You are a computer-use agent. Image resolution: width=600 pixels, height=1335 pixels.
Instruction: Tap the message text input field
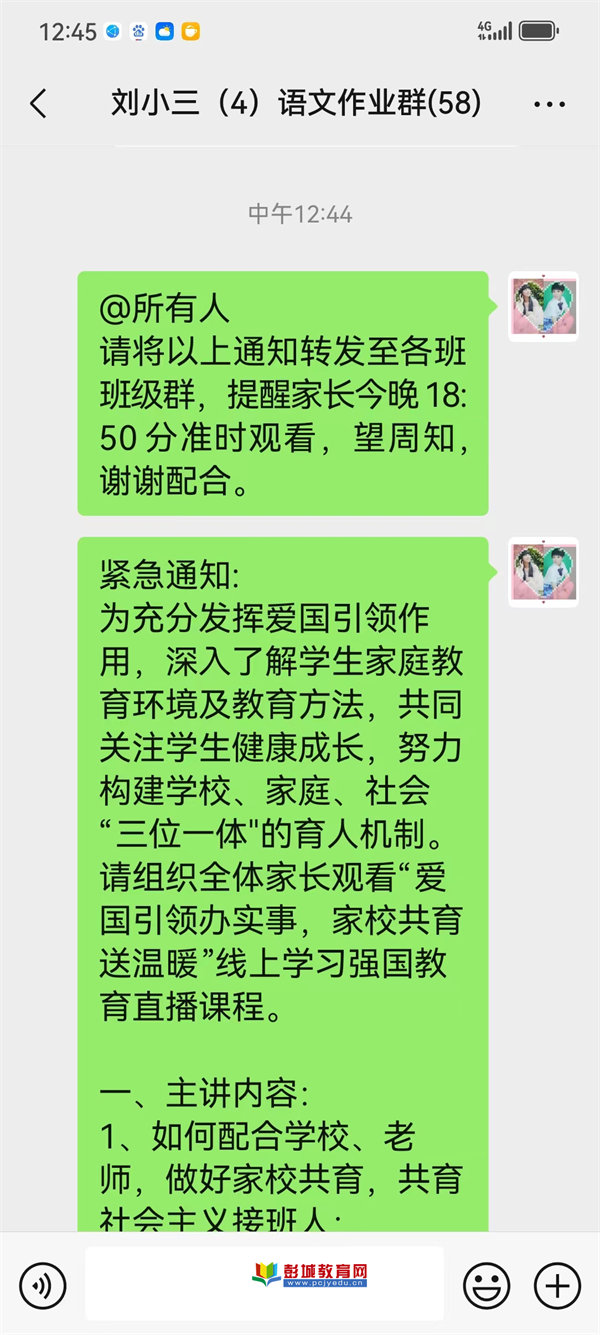tap(264, 1283)
